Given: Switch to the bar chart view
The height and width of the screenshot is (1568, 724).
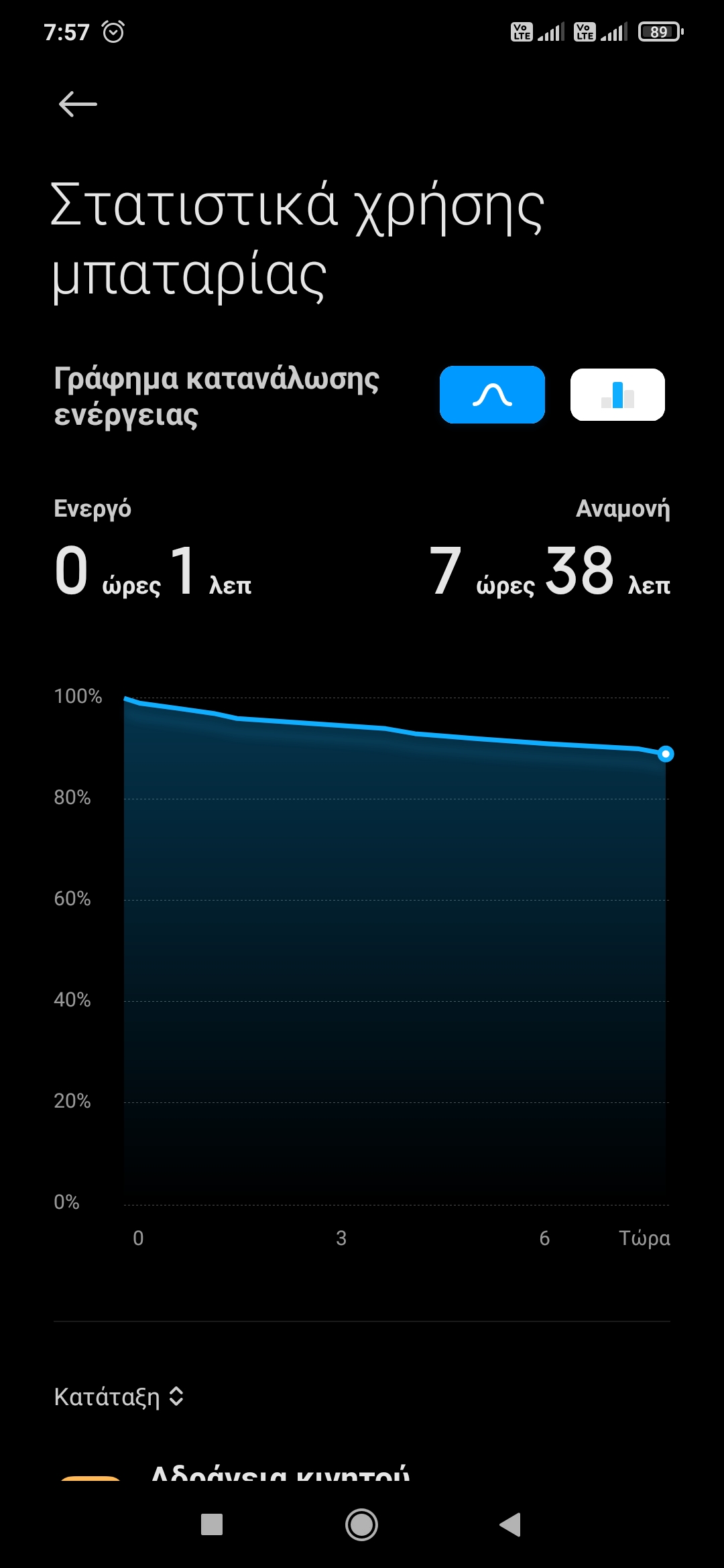Looking at the screenshot, I should pos(617,395).
